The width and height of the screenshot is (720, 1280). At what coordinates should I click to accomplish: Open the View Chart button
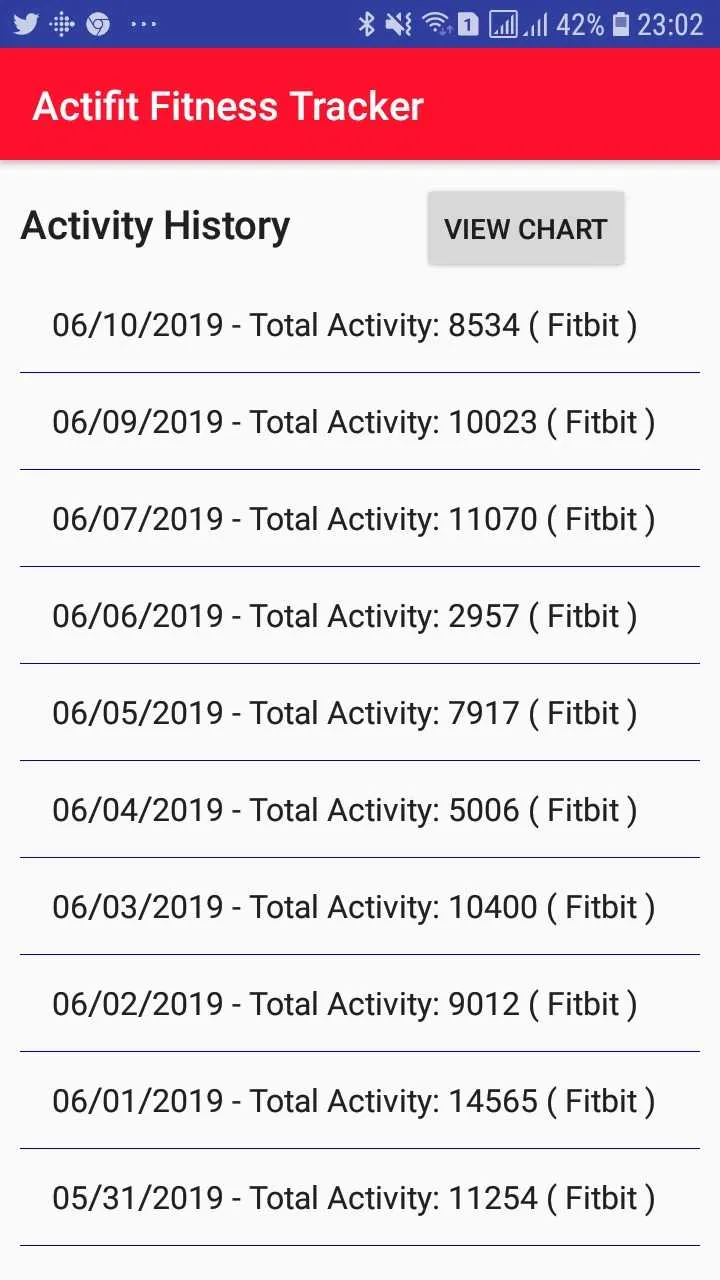coord(526,229)
